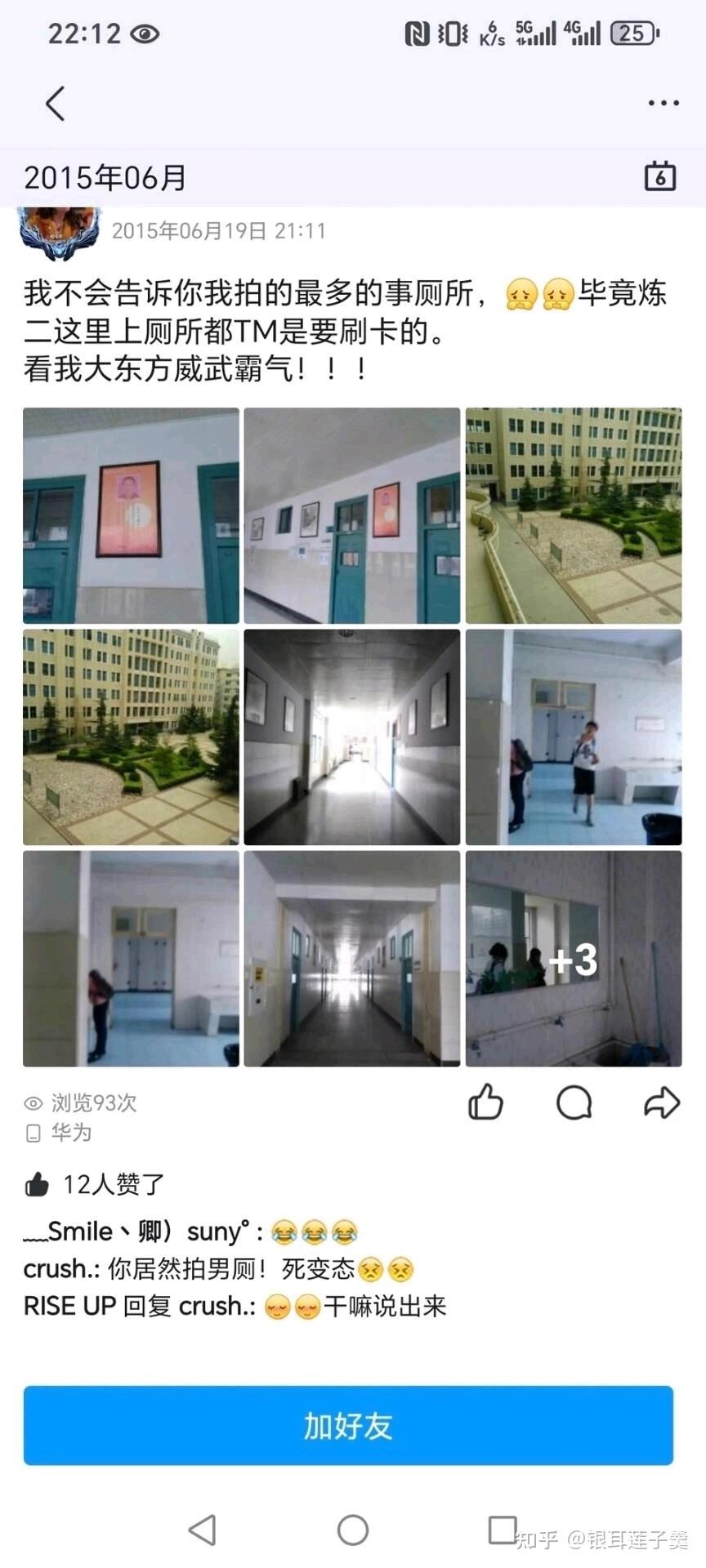Open the poster's profile avatar
Viewport: 706px width, 1568px height.
tap(59, 232)
